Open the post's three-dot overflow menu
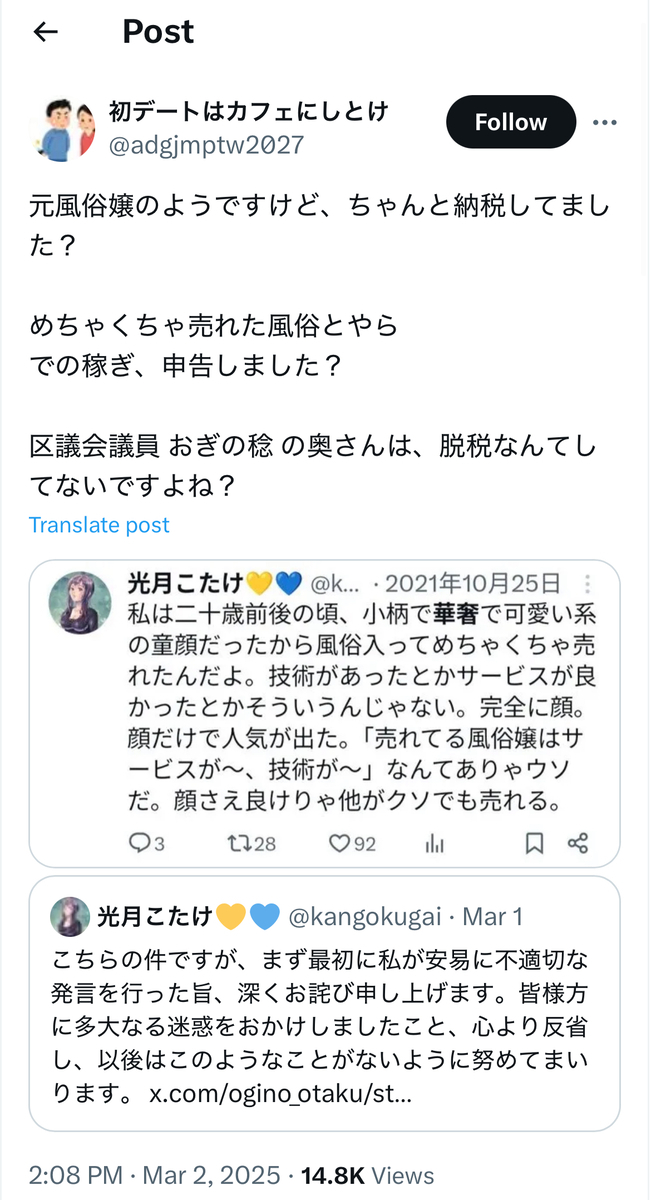 (605, 123)
